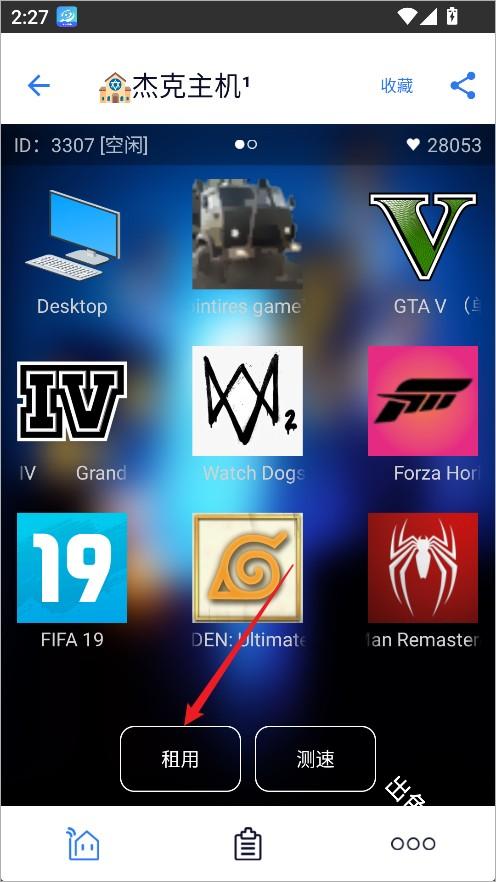Open the clipboard tab in bottom bar
The width and height of the screenshot is (496, 882).
tap(248, 844)
